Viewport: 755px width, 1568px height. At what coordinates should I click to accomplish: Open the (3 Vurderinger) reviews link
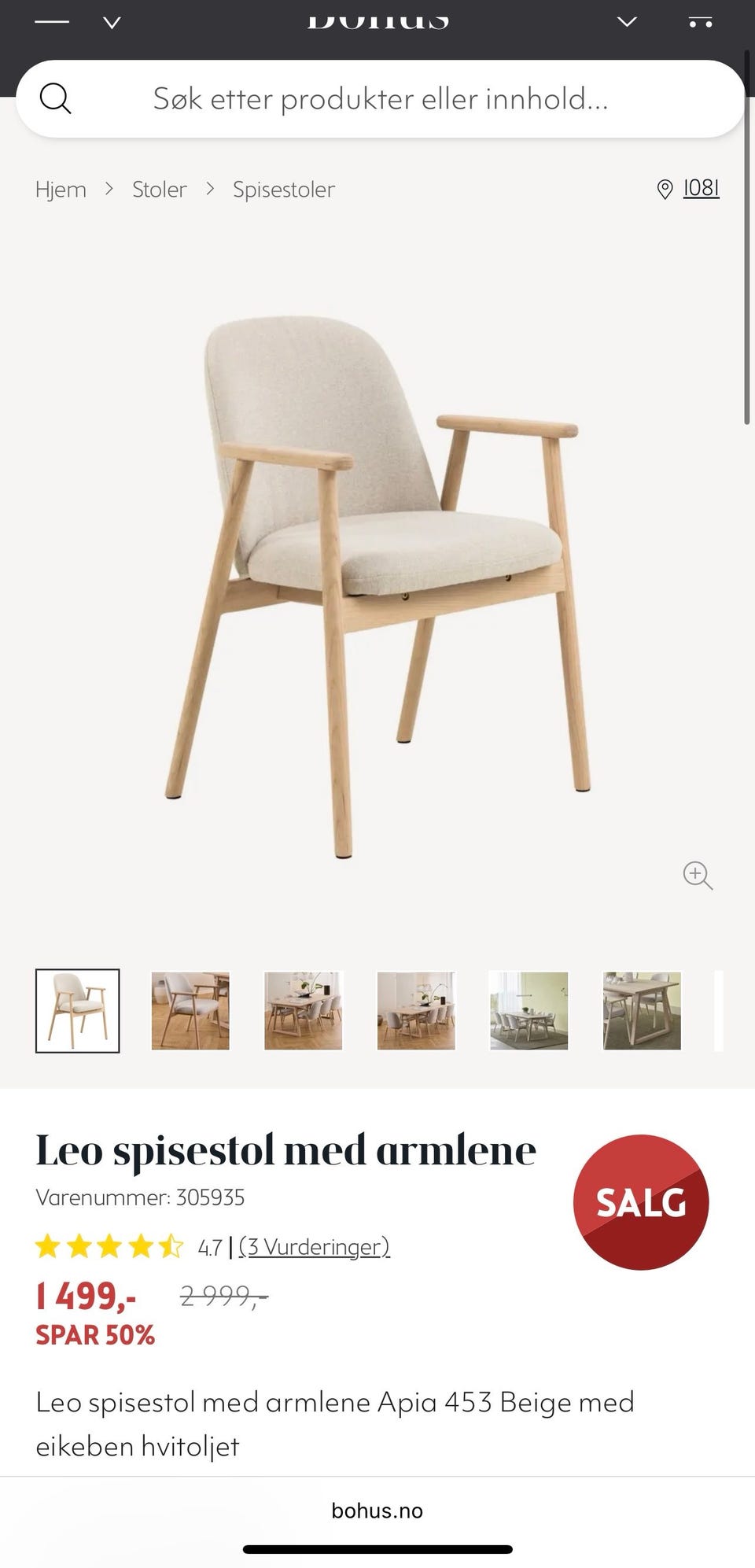[x=314, y=1246]
